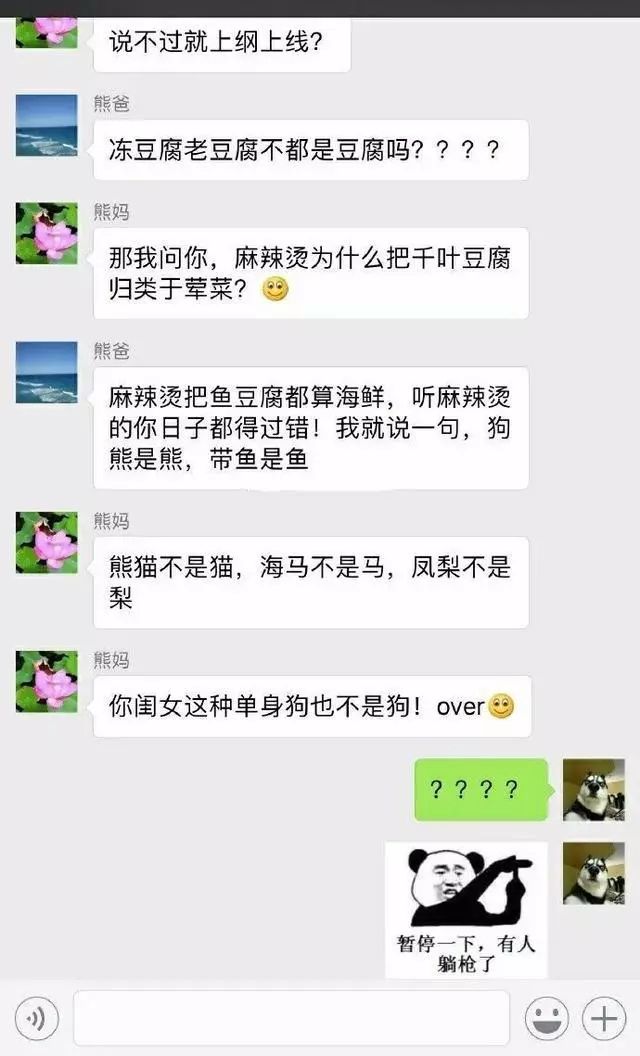The height and width of the screenshot is (1056, 640).
Task: Open 熊妈's avatar next to the 熊猫不是猫 message
Action: point(46,543)
